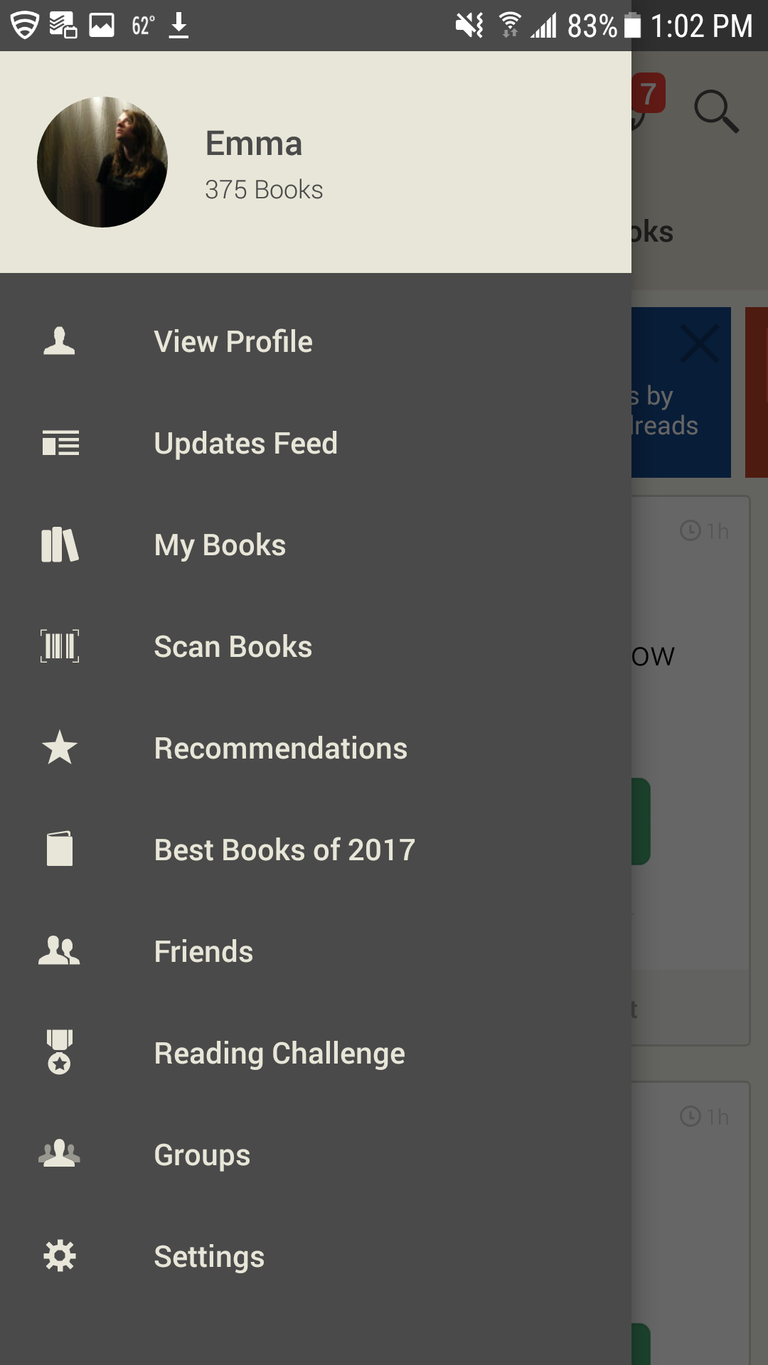
Task: Tap the My Books bookshelf icon
Action: tap(59, 545)
